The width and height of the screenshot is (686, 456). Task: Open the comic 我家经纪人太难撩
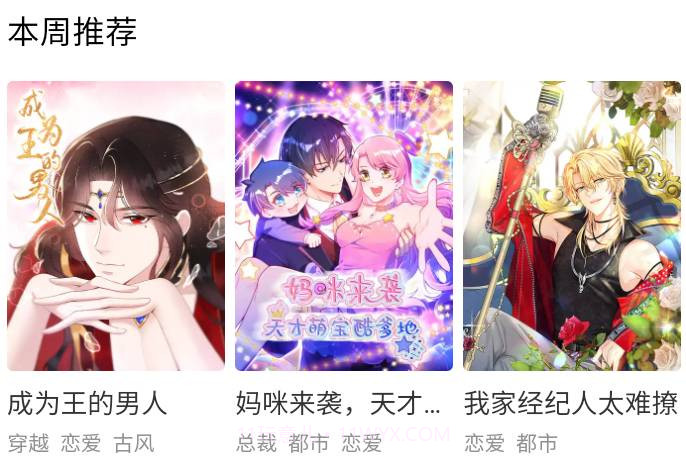point(571,226)
